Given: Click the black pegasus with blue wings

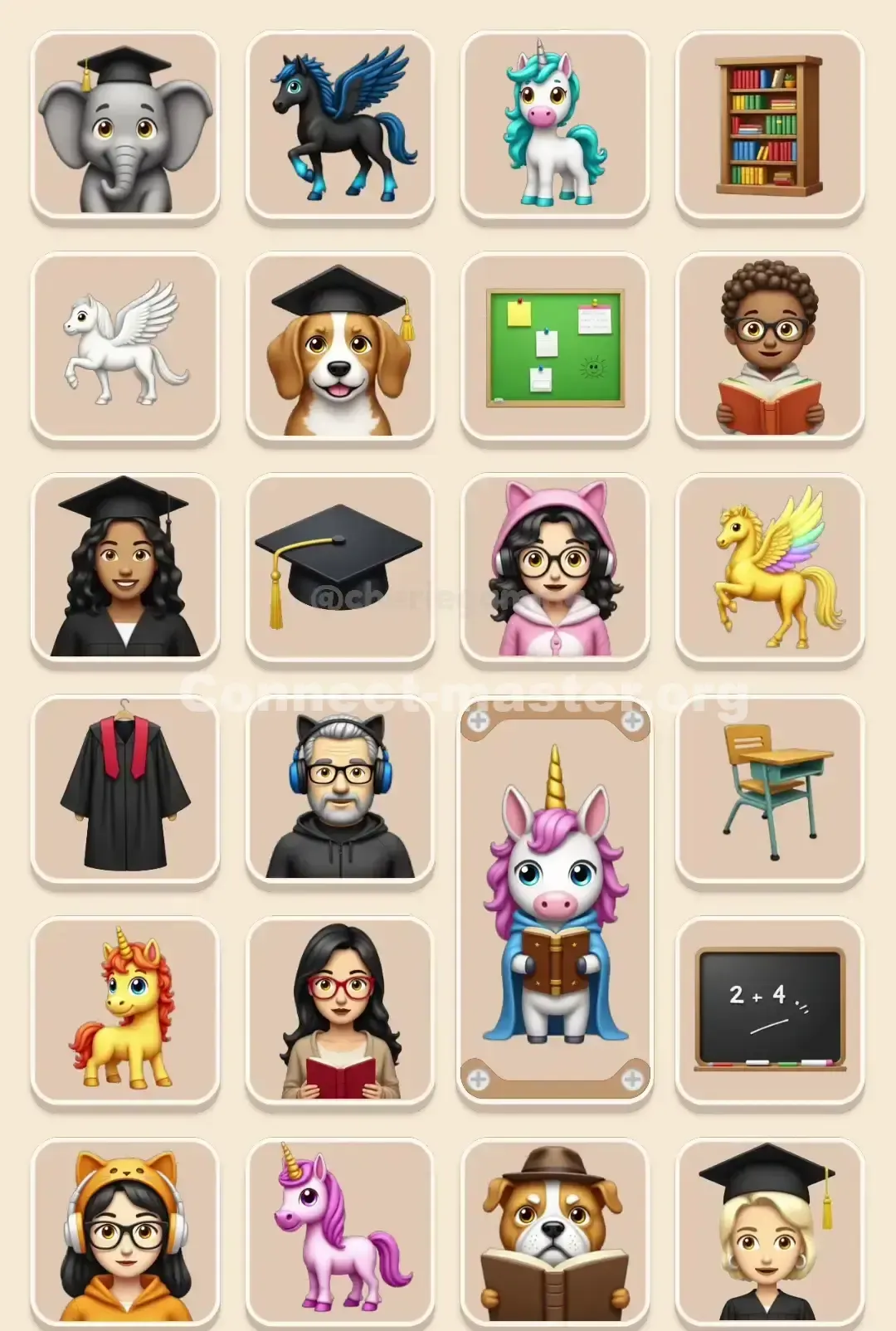Looking at the screenshot, I should [x=340, y=123].
